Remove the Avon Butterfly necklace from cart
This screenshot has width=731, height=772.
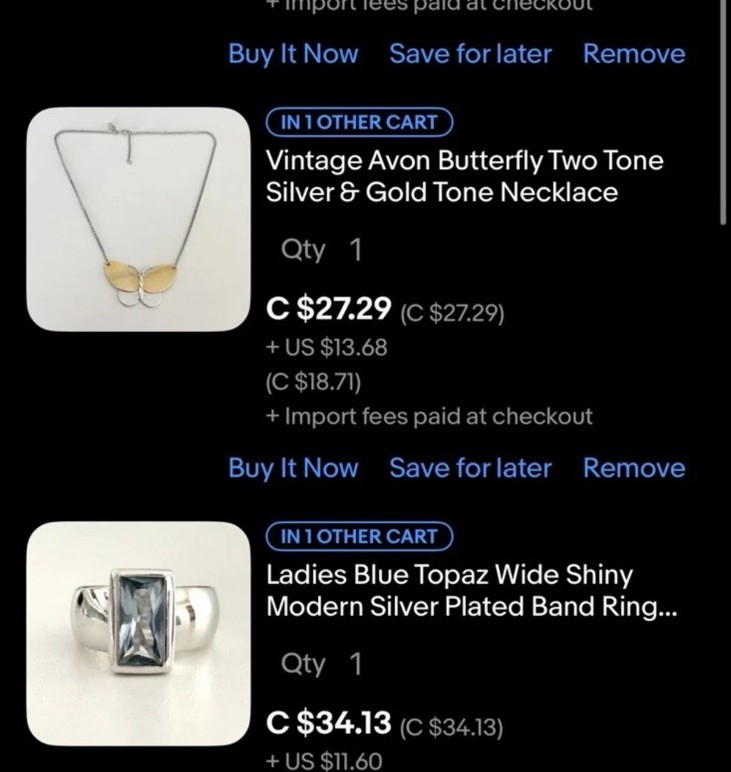(634, 468)
